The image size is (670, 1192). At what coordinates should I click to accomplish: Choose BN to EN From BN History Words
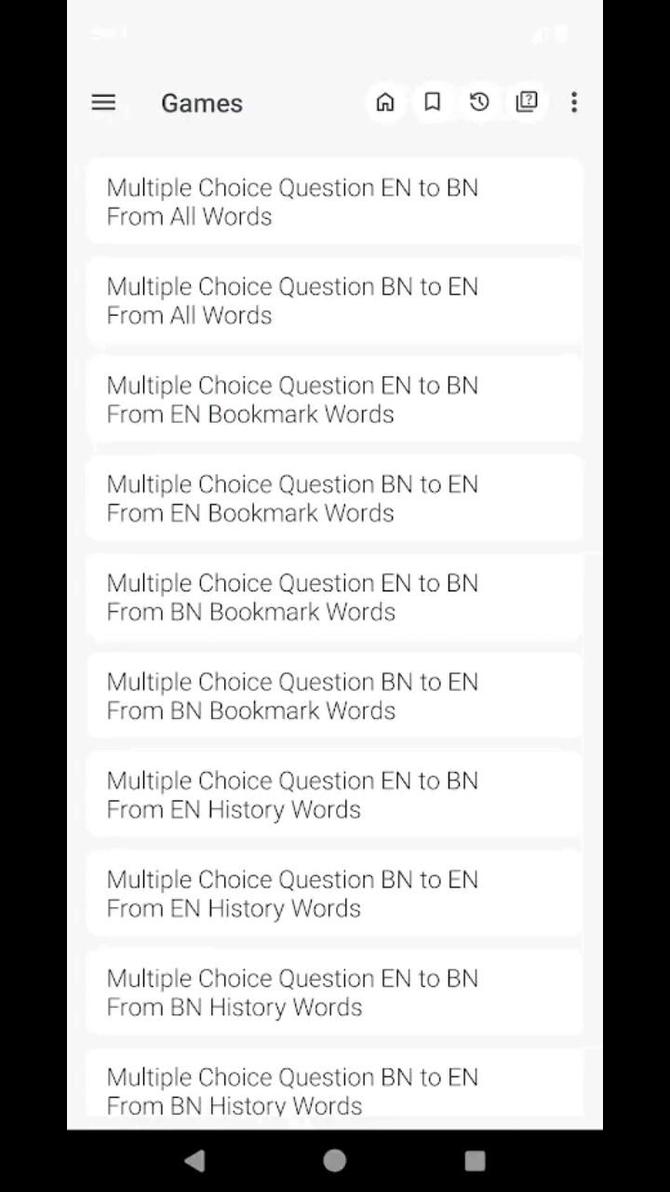(x=334, y=1090)
